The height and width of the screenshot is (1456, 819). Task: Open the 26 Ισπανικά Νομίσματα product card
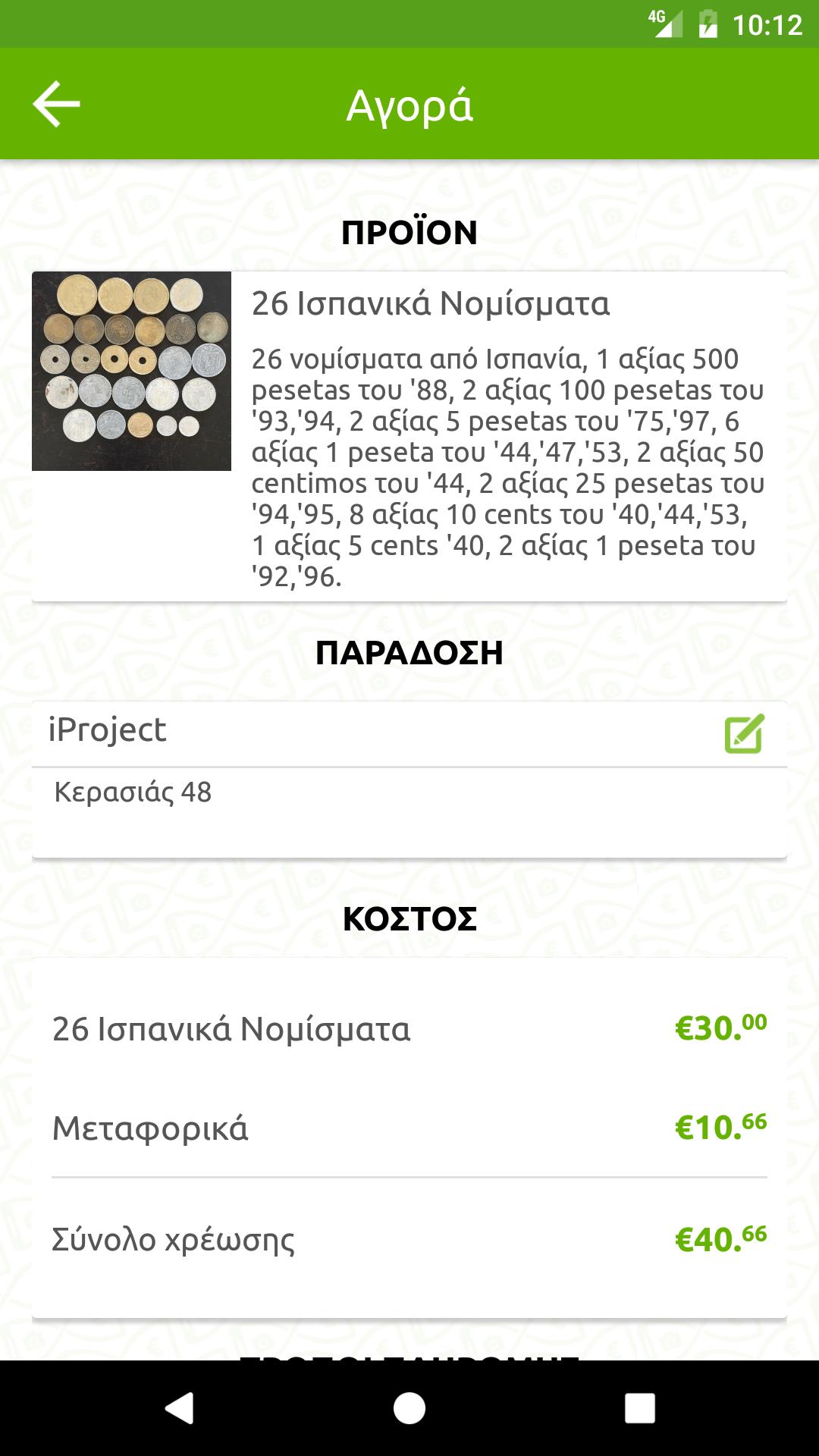coord(409,436)
